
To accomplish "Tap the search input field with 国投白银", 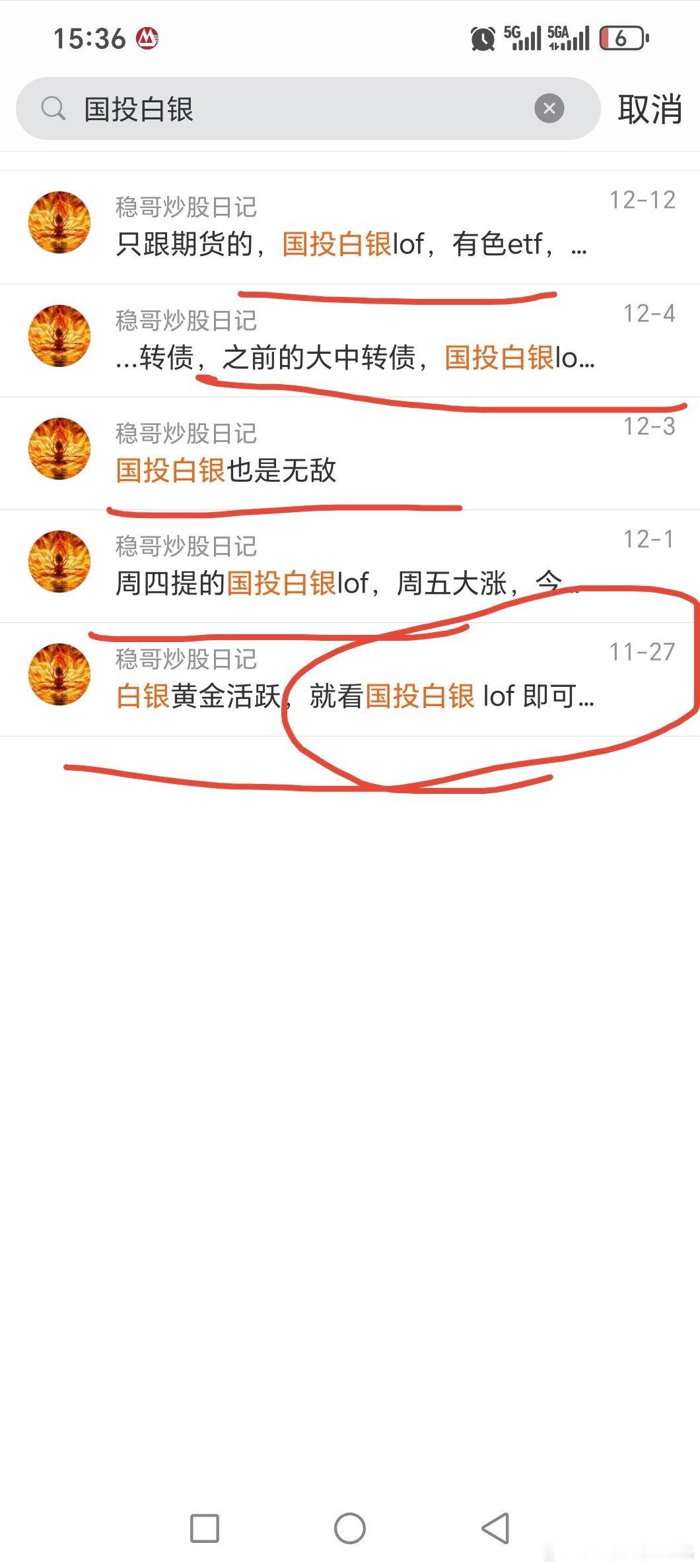I will (x=198, y=108).
